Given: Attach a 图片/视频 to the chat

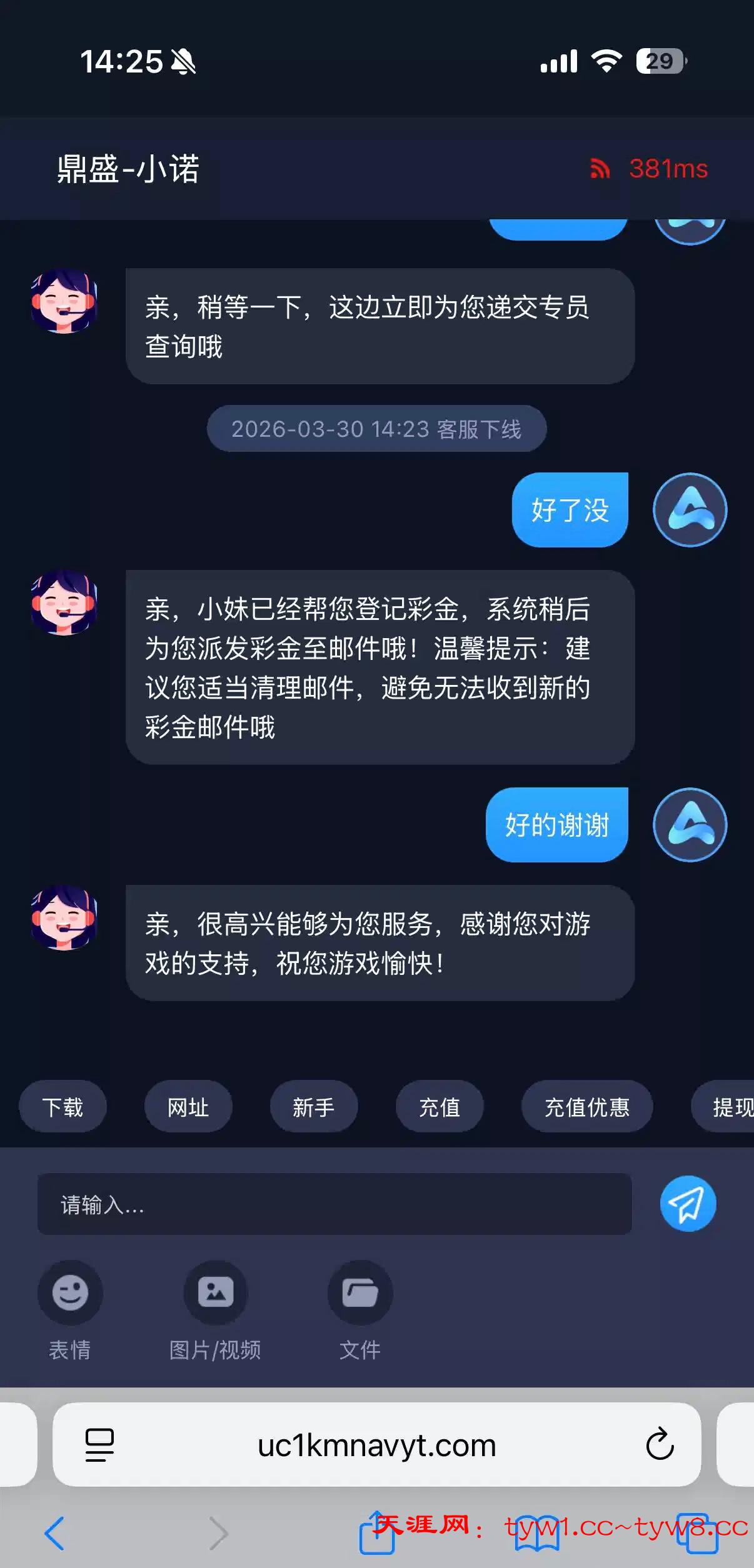Looking at the screenshot, I should pos(216,1292).
